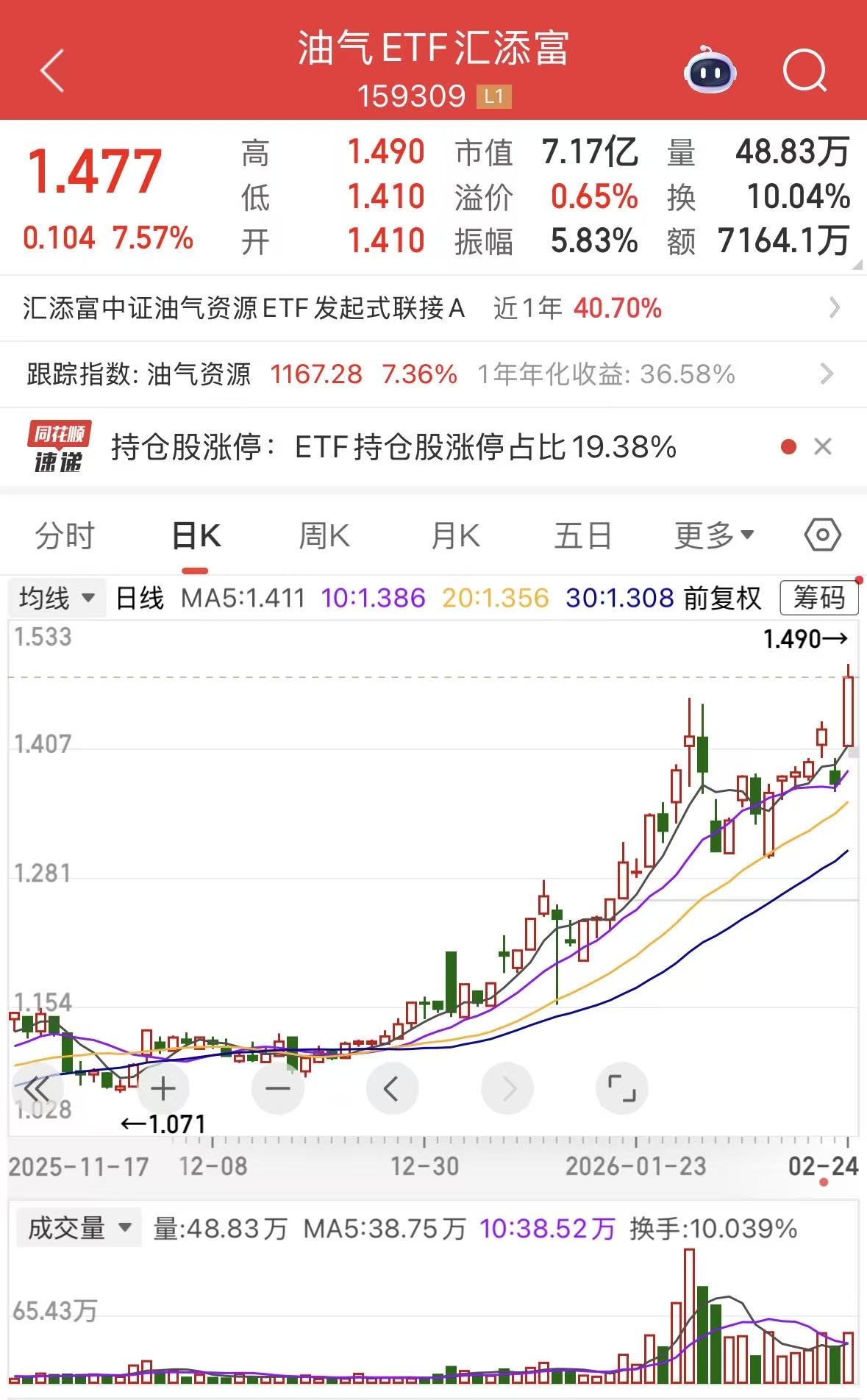Open the 均线 moving average dropdown

point(57,599)
